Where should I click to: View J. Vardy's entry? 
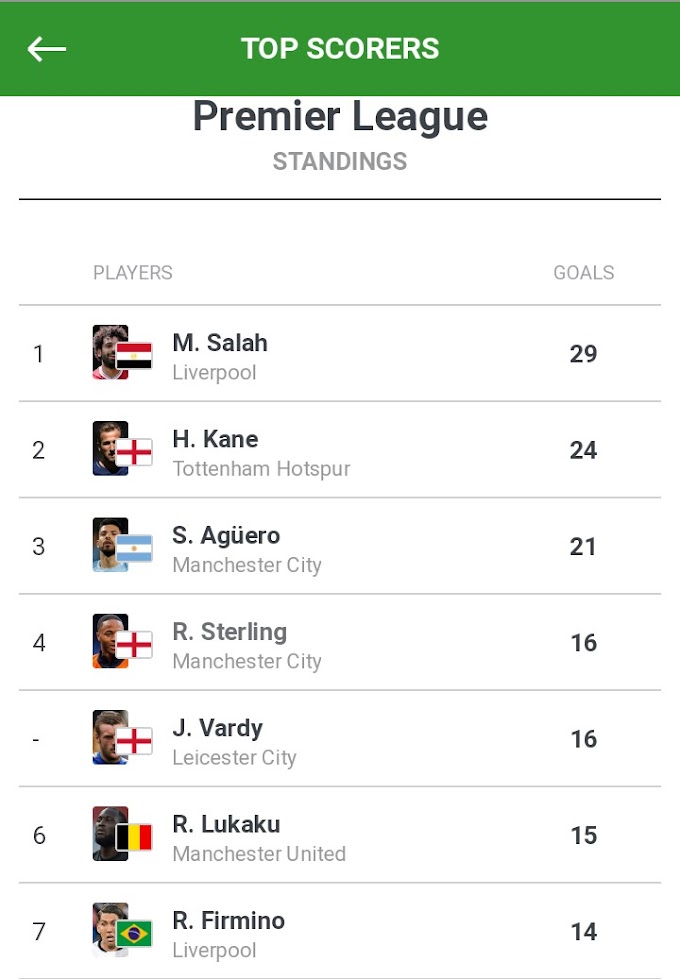(340, 738)
